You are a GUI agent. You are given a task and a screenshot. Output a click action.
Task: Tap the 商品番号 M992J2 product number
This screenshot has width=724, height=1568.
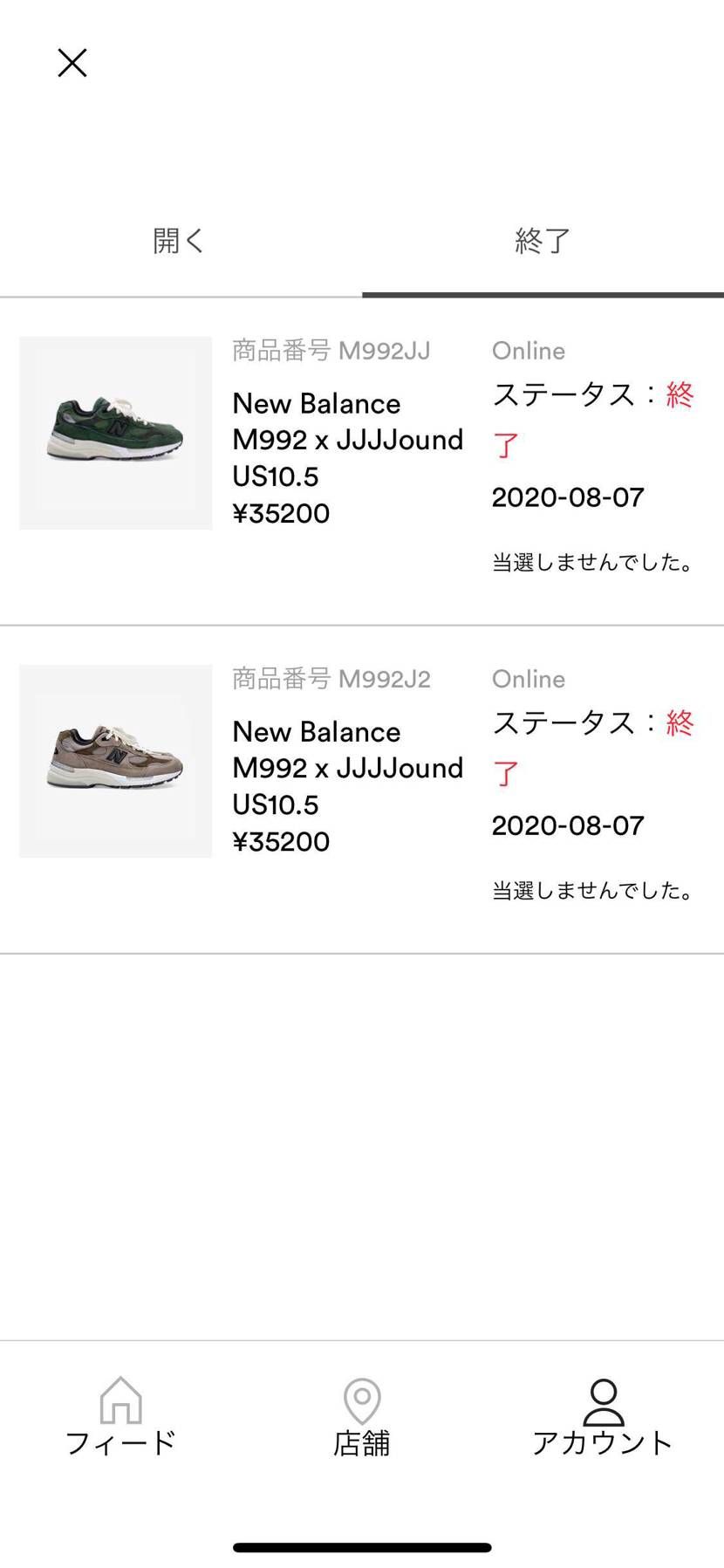coord(333,678)
